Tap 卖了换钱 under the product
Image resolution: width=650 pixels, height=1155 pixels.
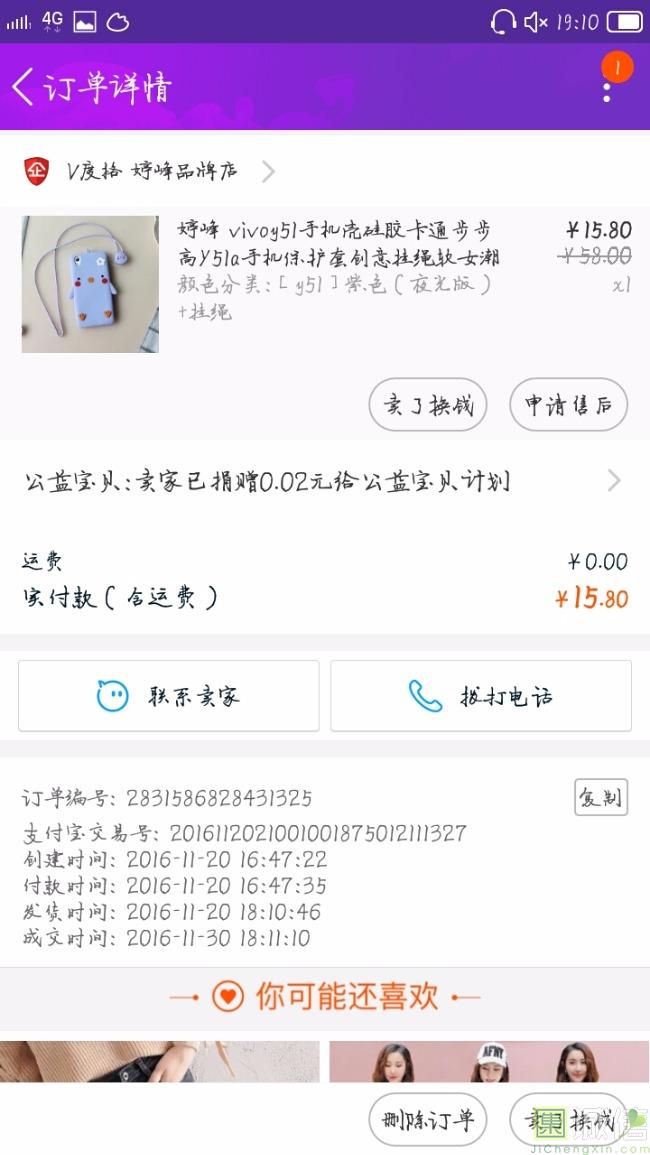pos(428,405)
